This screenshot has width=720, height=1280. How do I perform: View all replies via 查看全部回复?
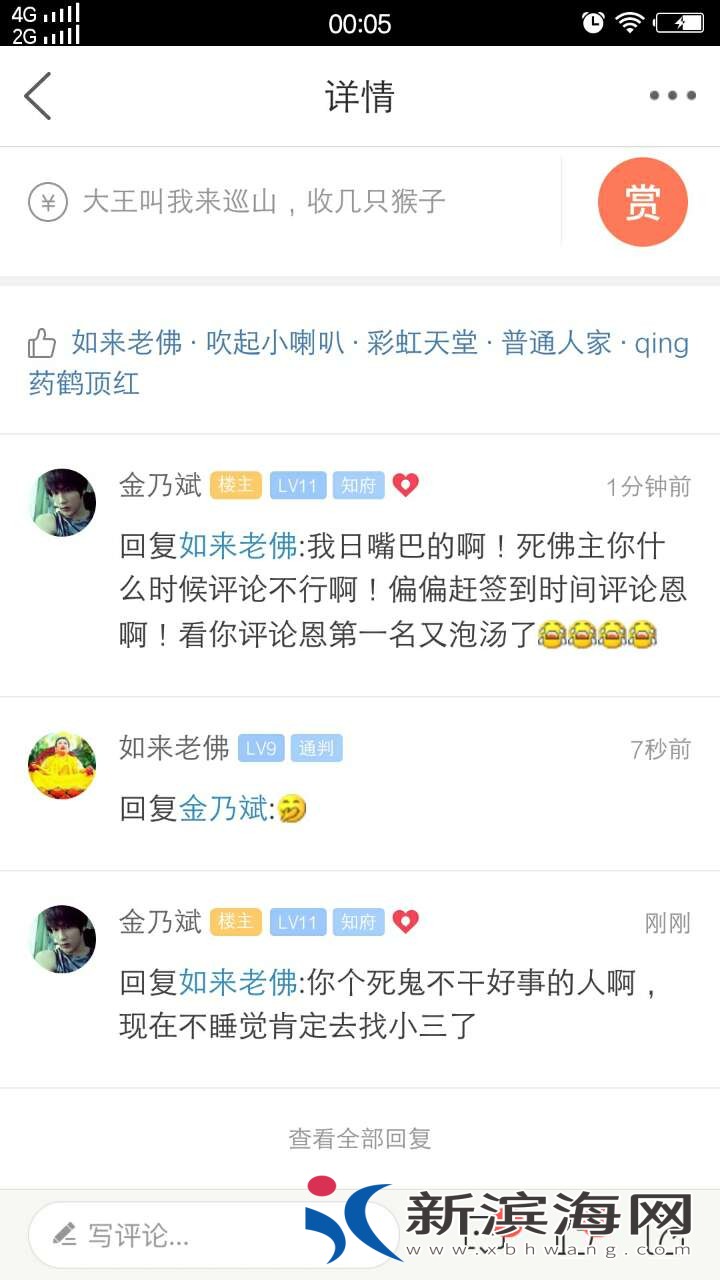[360, 1138]
